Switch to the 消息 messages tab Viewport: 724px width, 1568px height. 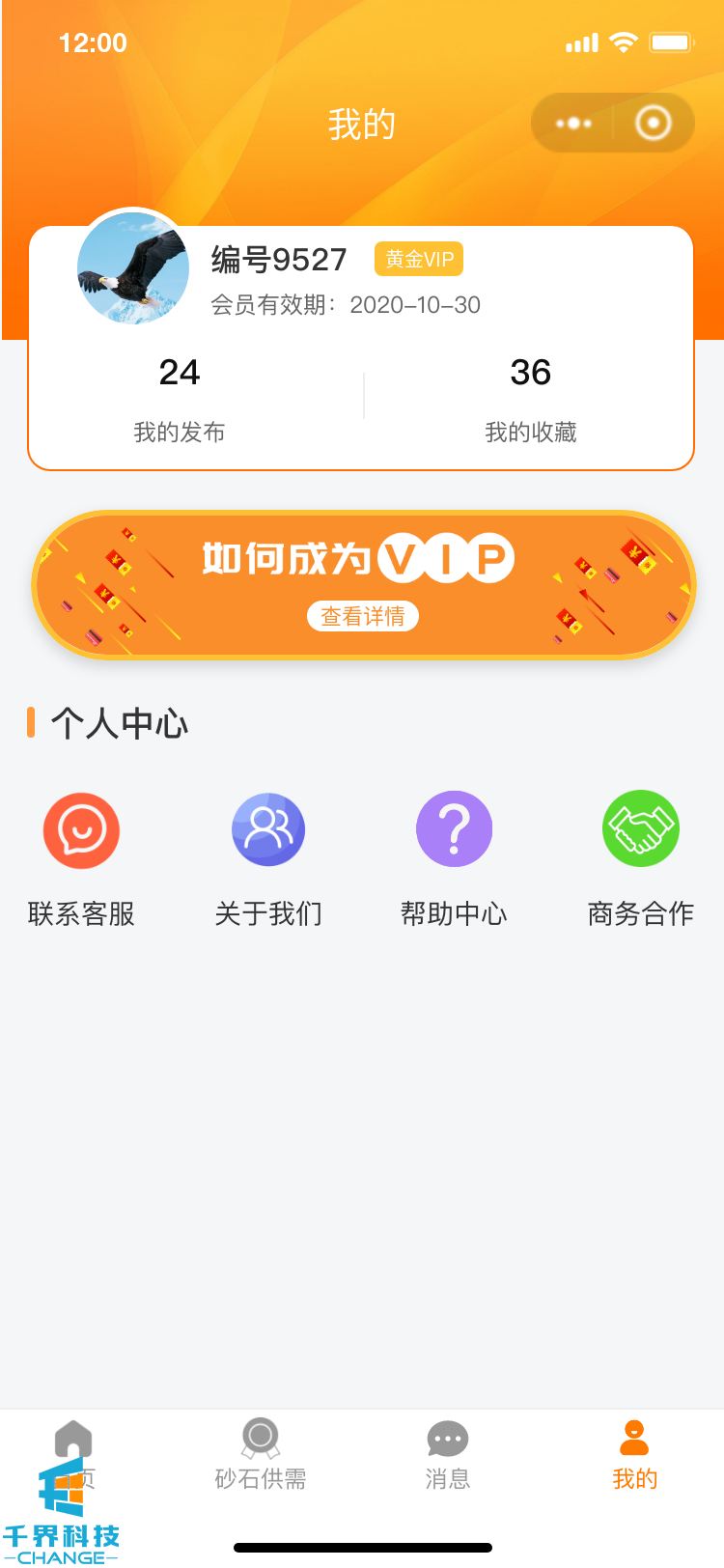pyautogui.click(x=448, y=1454)
